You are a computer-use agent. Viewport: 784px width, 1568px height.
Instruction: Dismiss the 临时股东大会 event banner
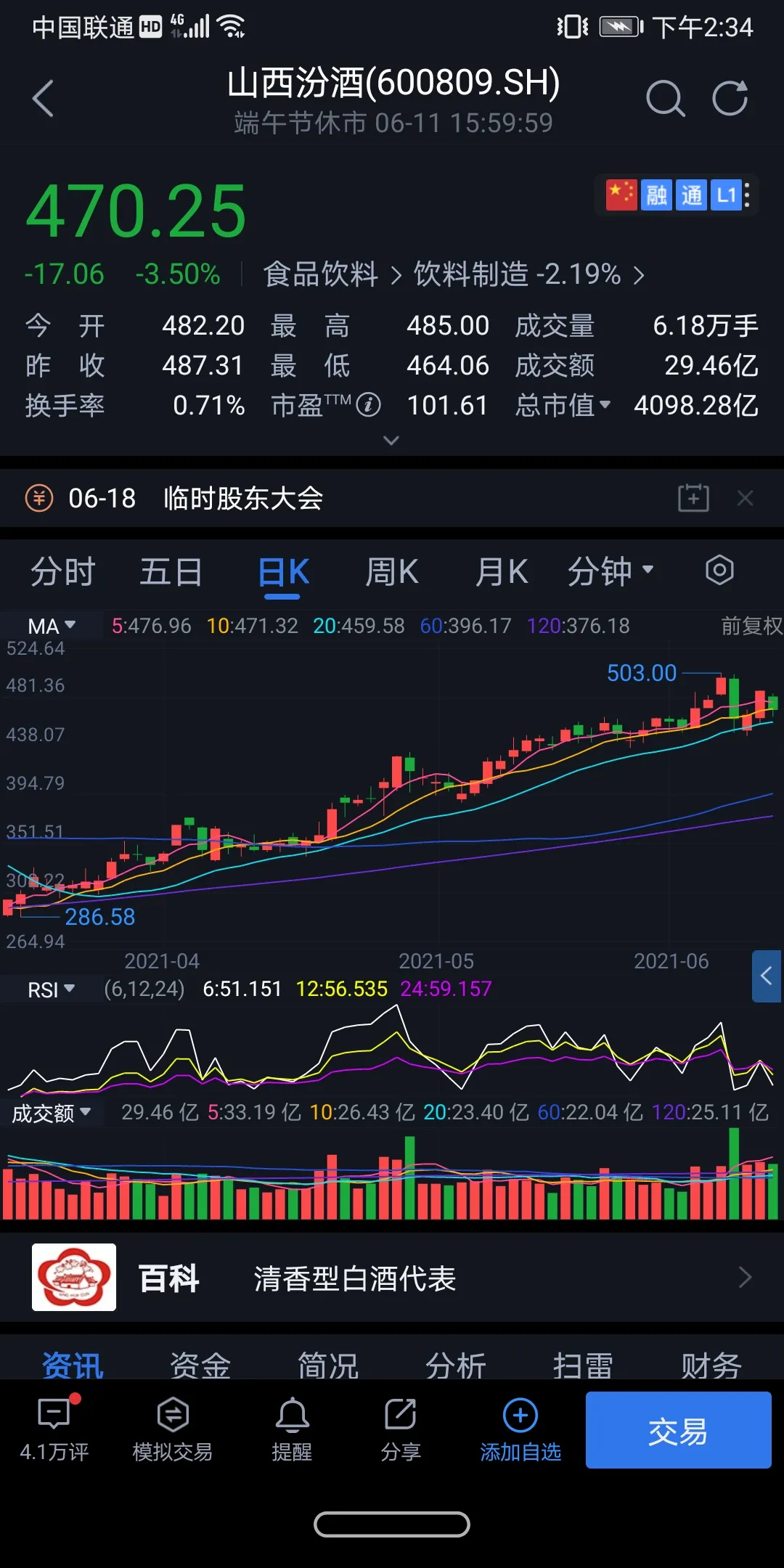pyautogui.click(x=746, y=498)
